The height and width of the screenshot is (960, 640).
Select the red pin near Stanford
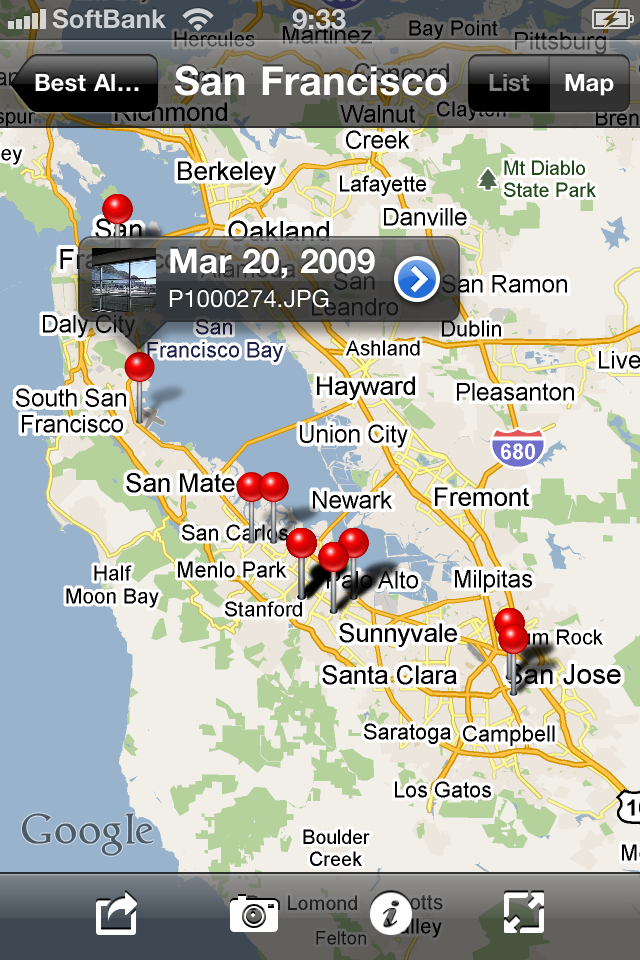coord(301,544)
